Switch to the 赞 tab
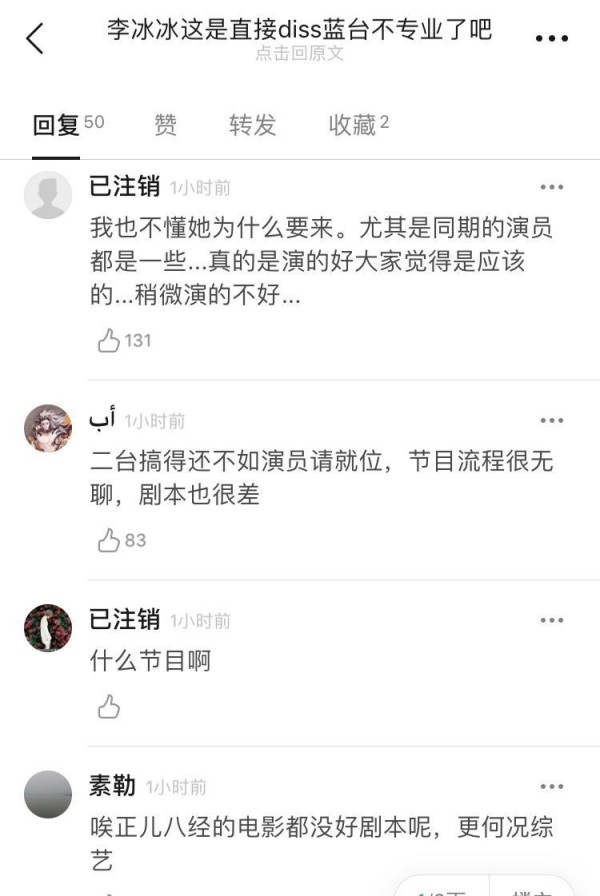 point(165,125)
